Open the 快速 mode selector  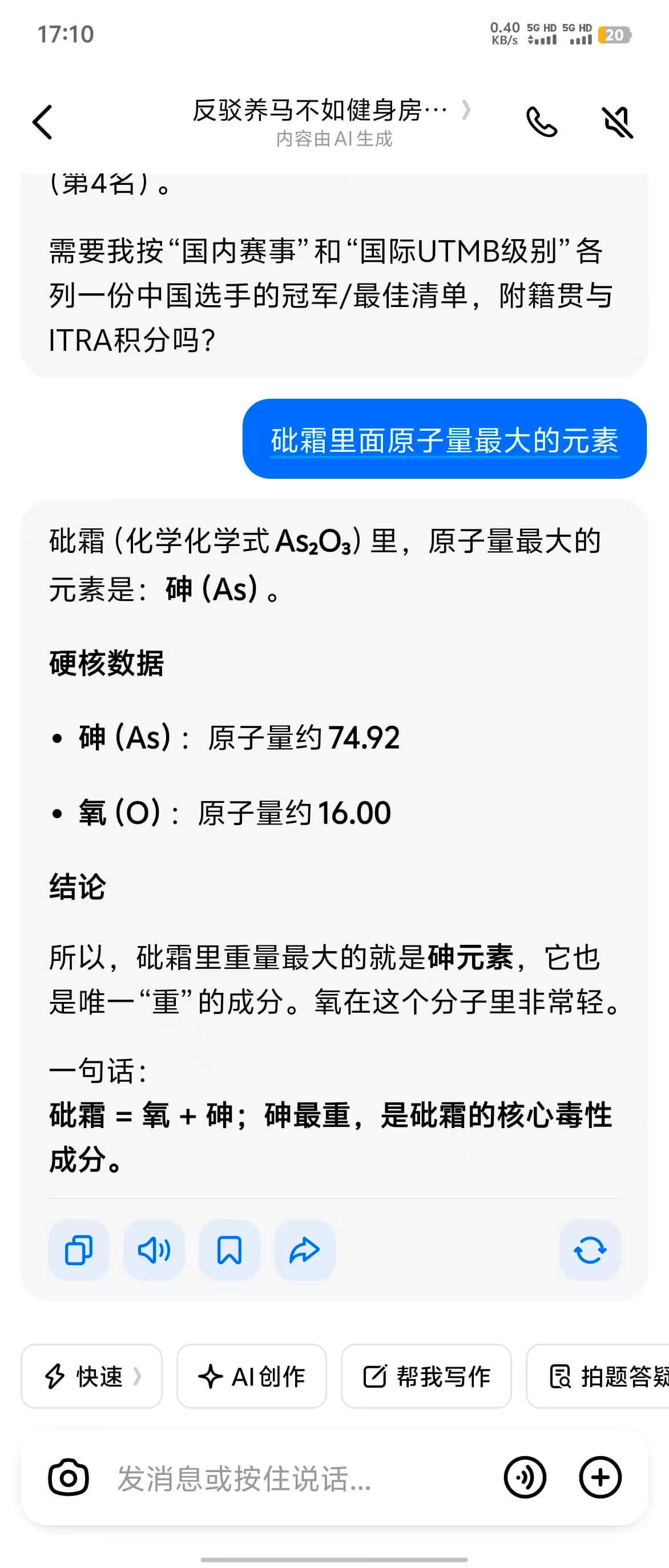[x=92, y=1376]
